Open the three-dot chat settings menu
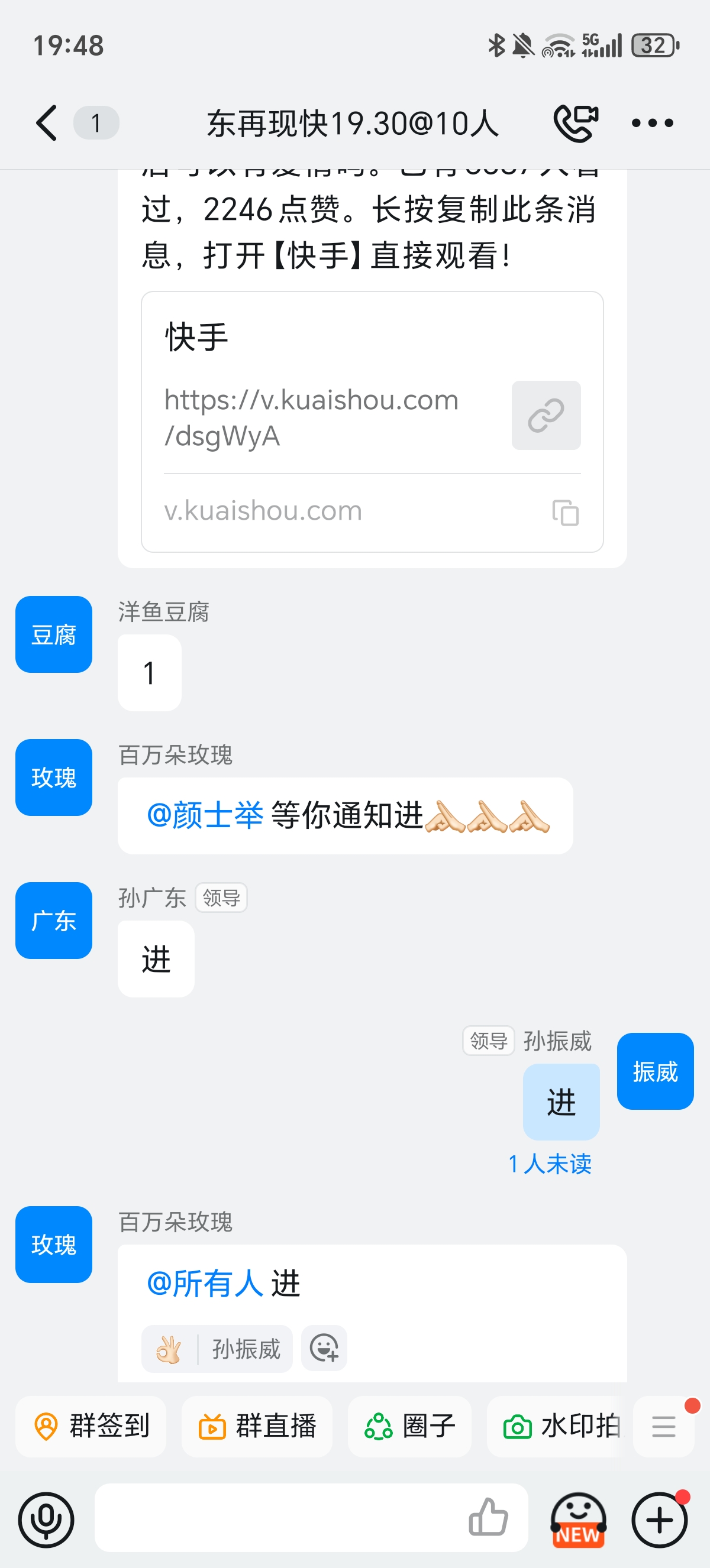 coord(652,123)
